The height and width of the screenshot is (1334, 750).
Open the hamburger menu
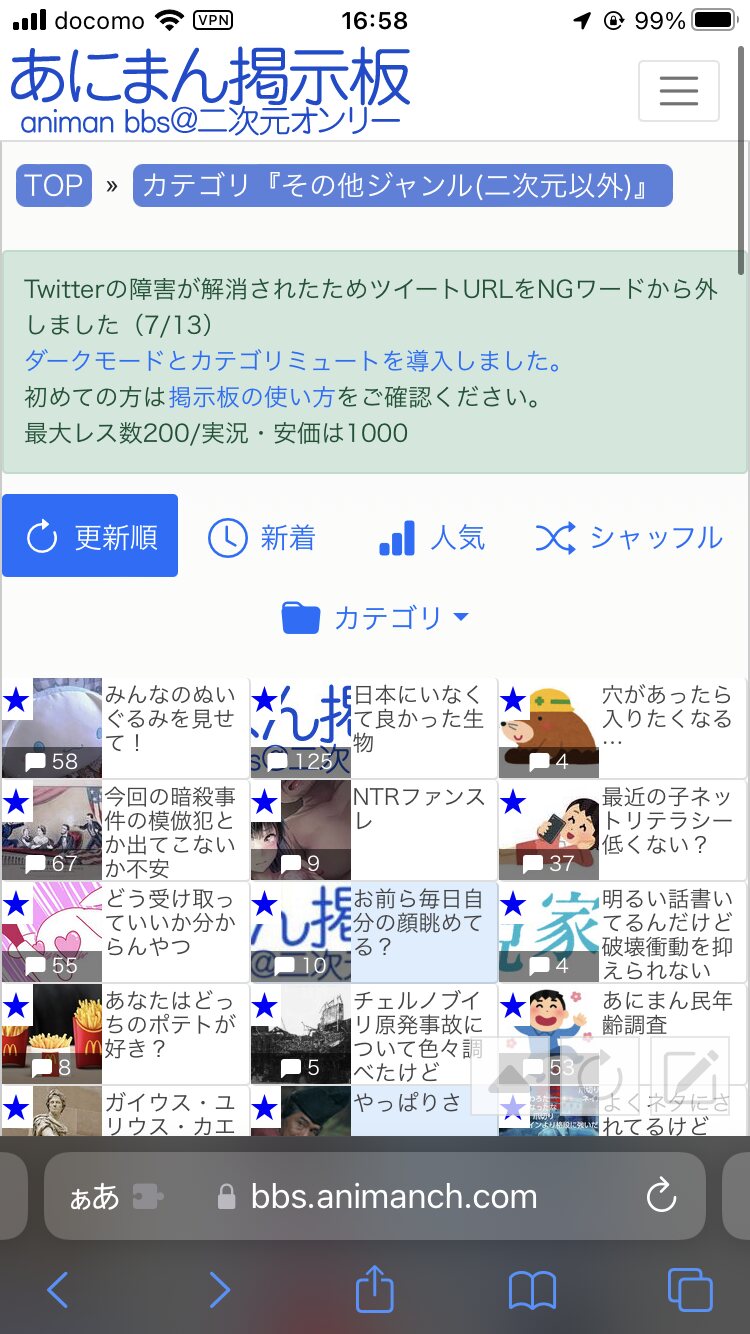click(678, 91)
